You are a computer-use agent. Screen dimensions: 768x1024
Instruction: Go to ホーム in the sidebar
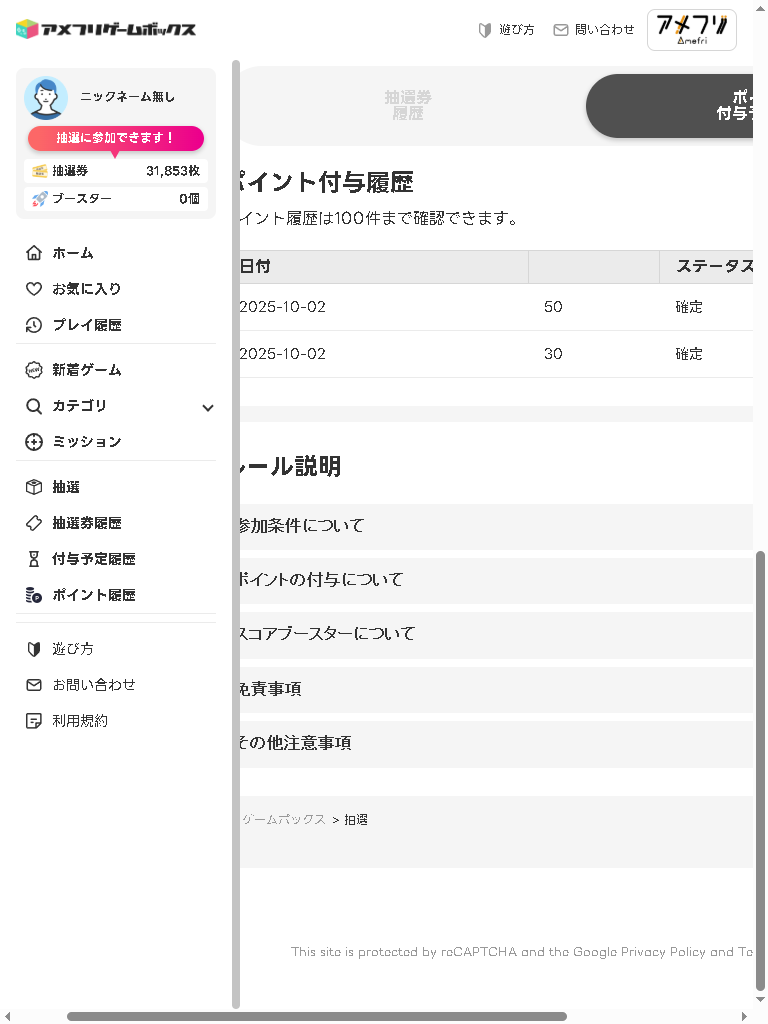click(72, 253)
